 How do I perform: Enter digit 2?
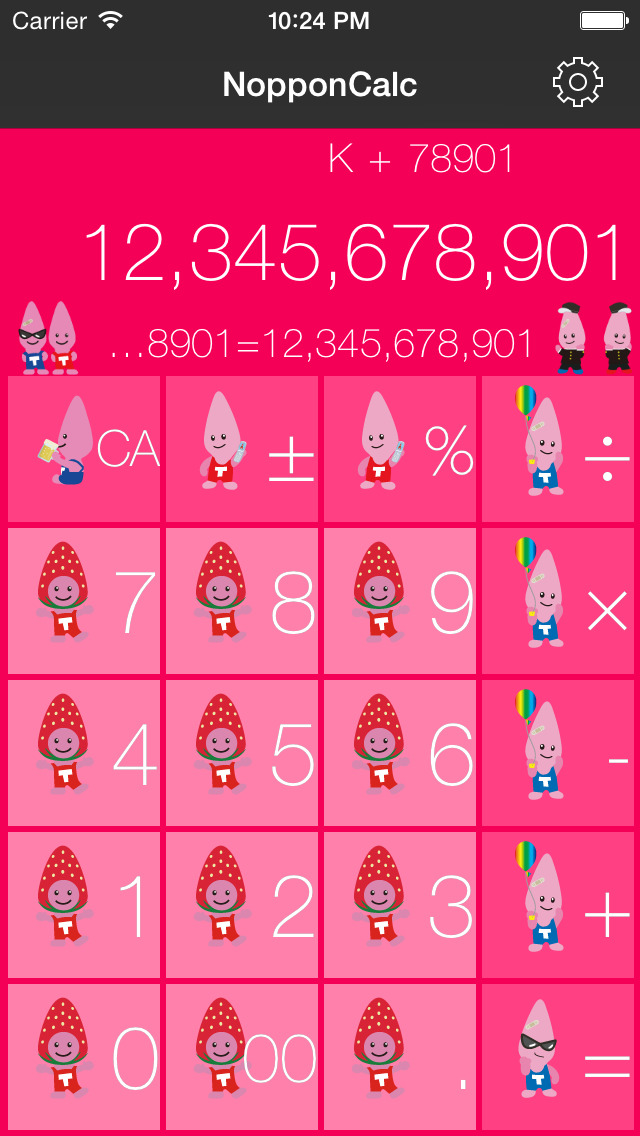[x=242, y=905]
